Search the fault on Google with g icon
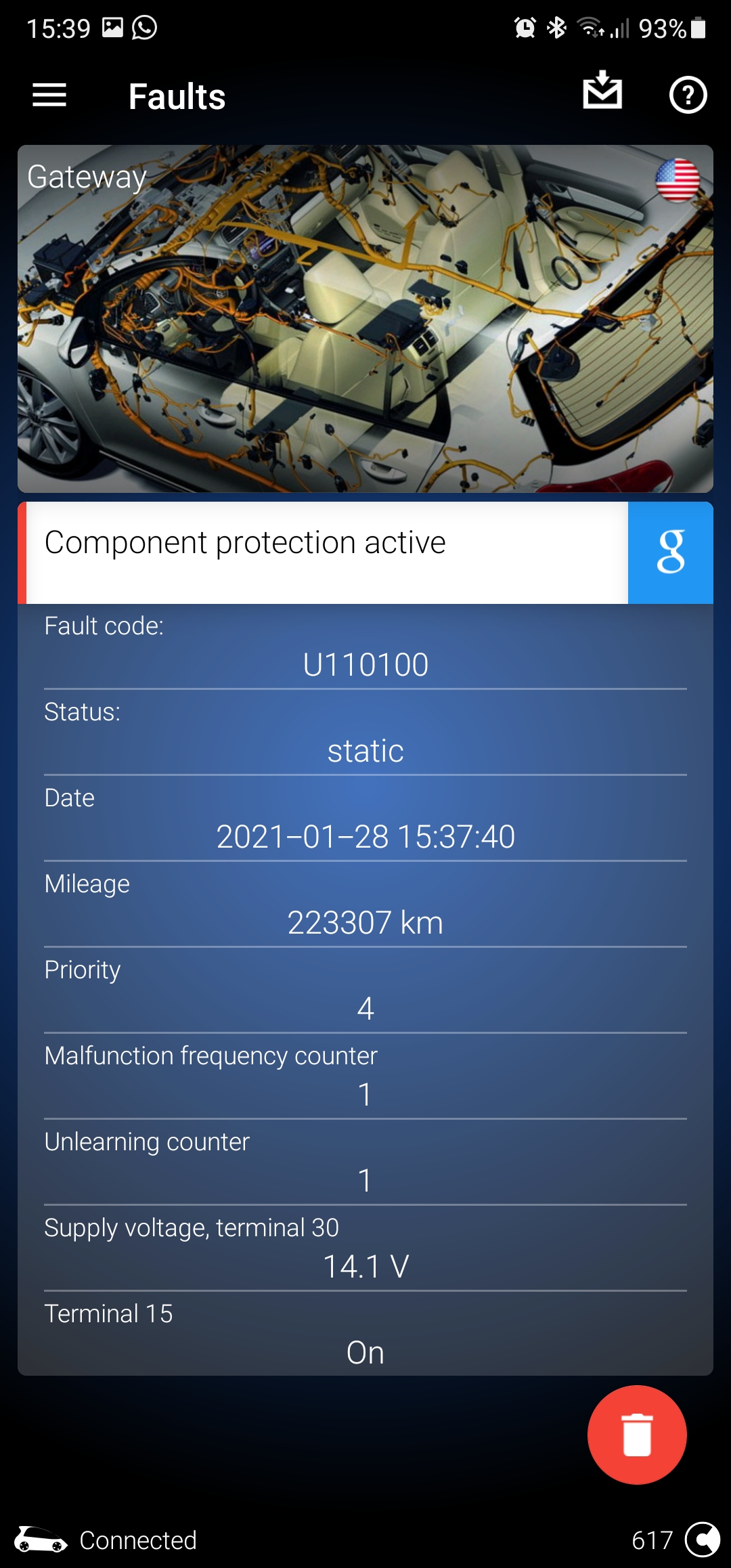 coord(671,552)
